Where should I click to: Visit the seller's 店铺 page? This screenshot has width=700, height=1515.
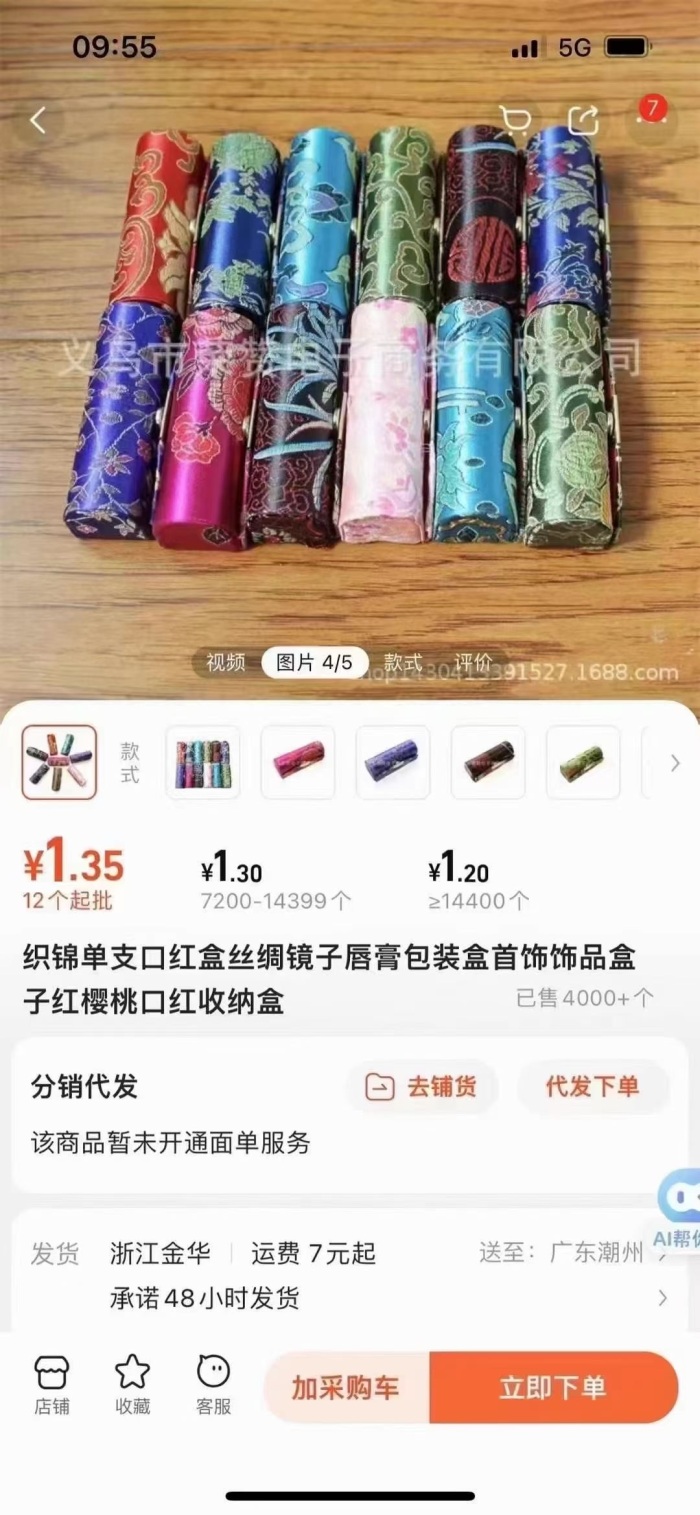point(52,1386)
